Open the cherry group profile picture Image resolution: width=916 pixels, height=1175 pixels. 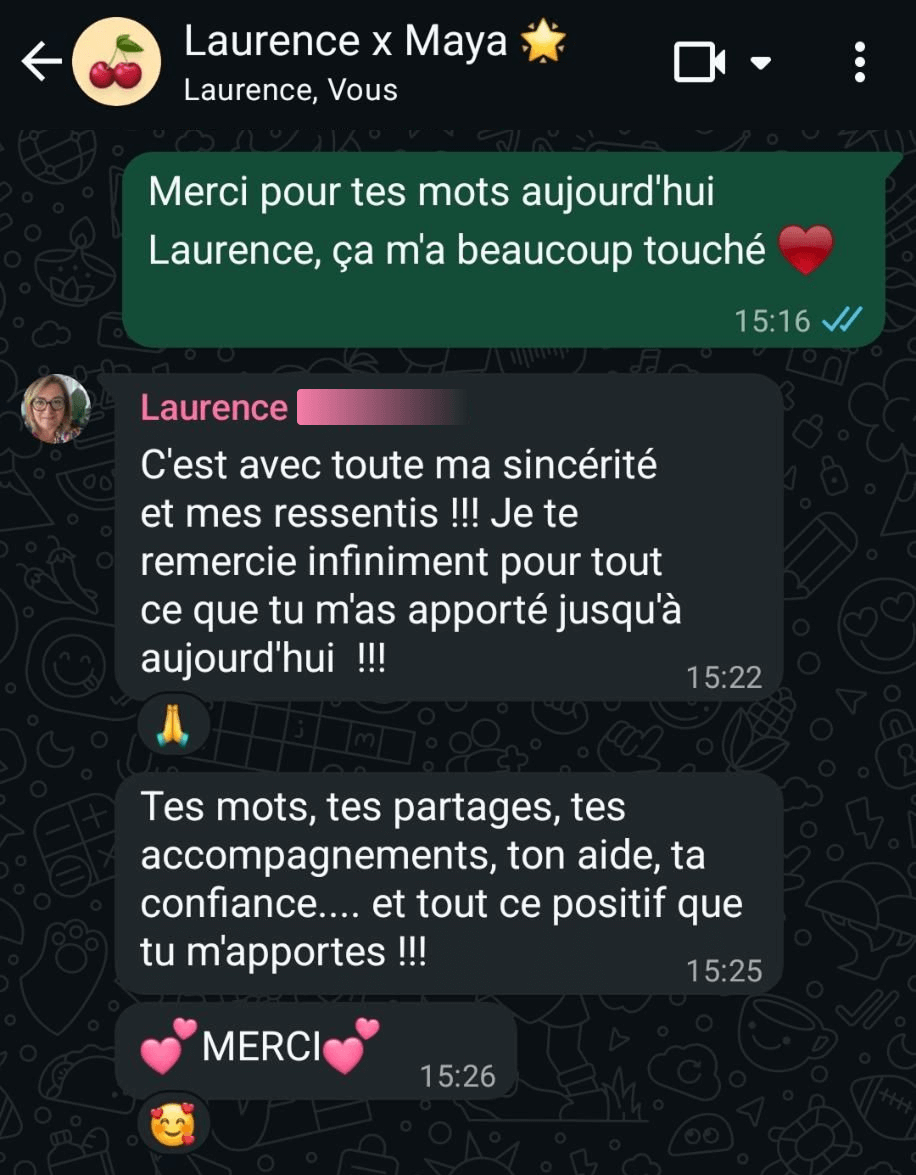click(x=117, y=61)
